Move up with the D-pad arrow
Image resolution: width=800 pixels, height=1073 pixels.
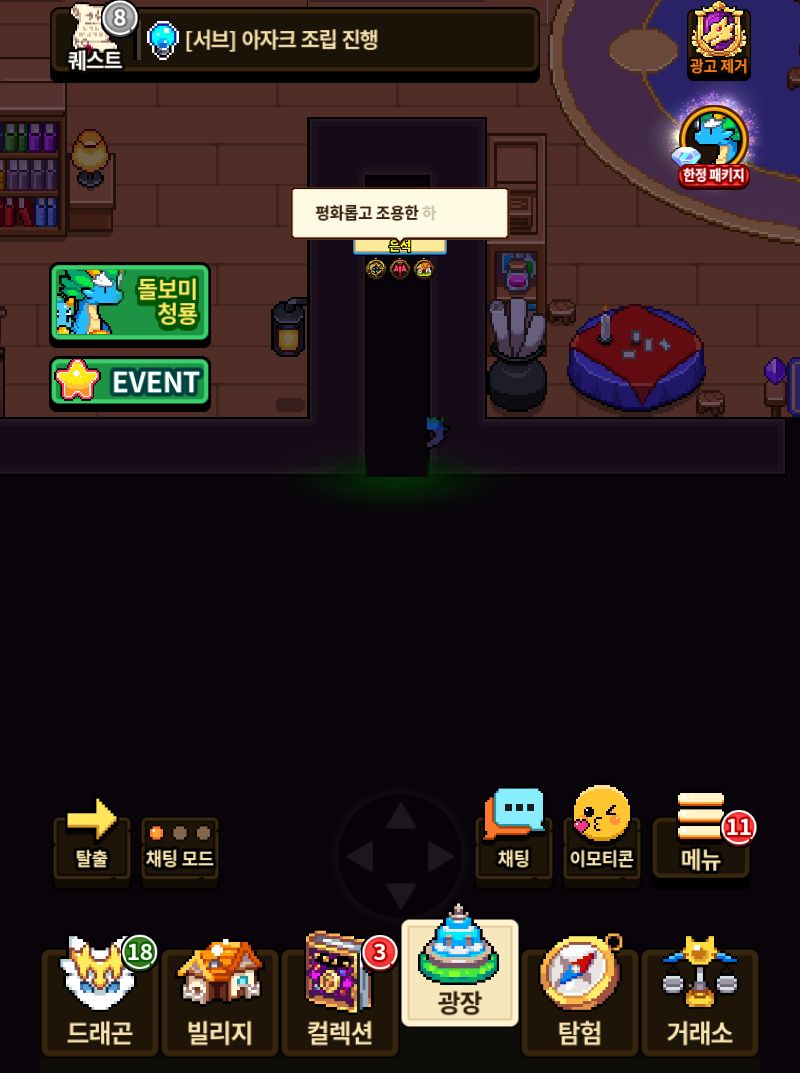pyautogui.click(x=401, y=816)
